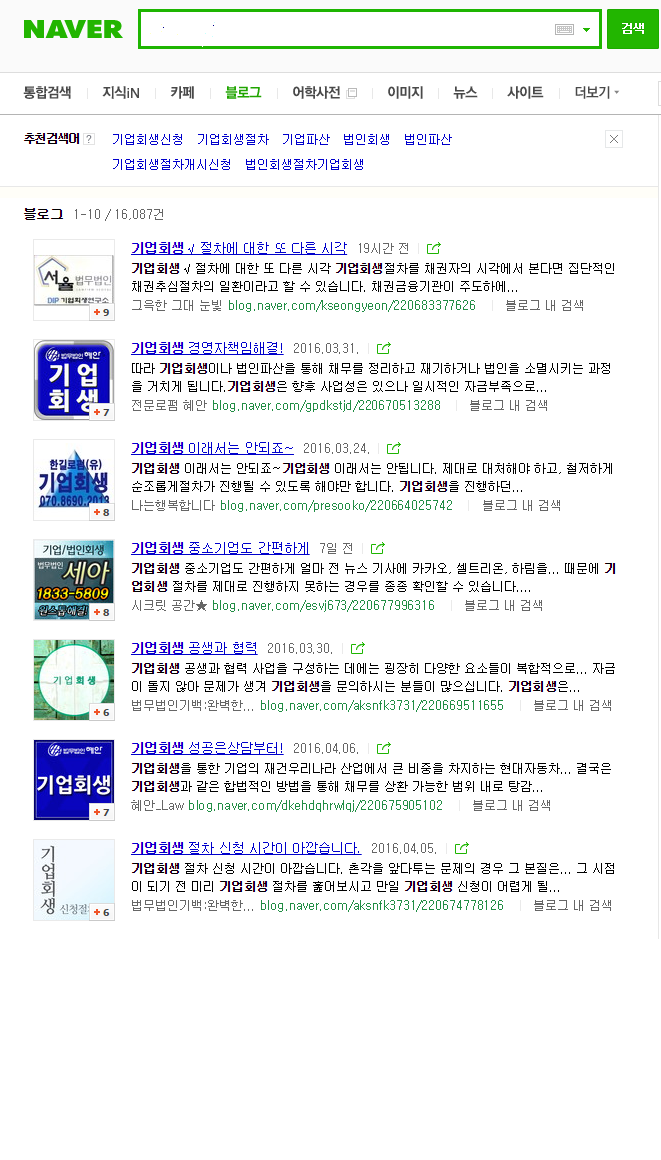Viewport: 661px width, 1160px height.
Task: Open blog post 기업회생 이래서는 안되죠~
Action: click(x=212, y=448)
